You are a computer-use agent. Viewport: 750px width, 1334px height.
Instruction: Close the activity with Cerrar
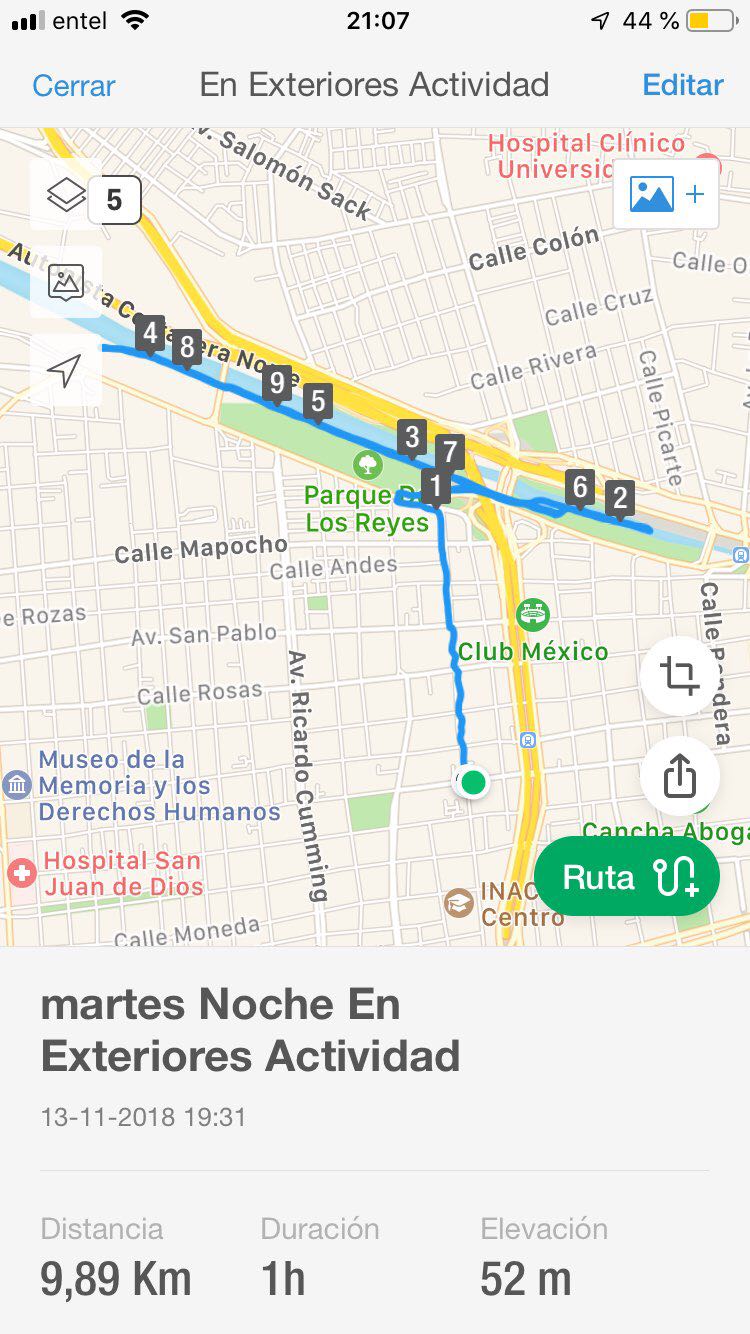[x=73, y=86]
